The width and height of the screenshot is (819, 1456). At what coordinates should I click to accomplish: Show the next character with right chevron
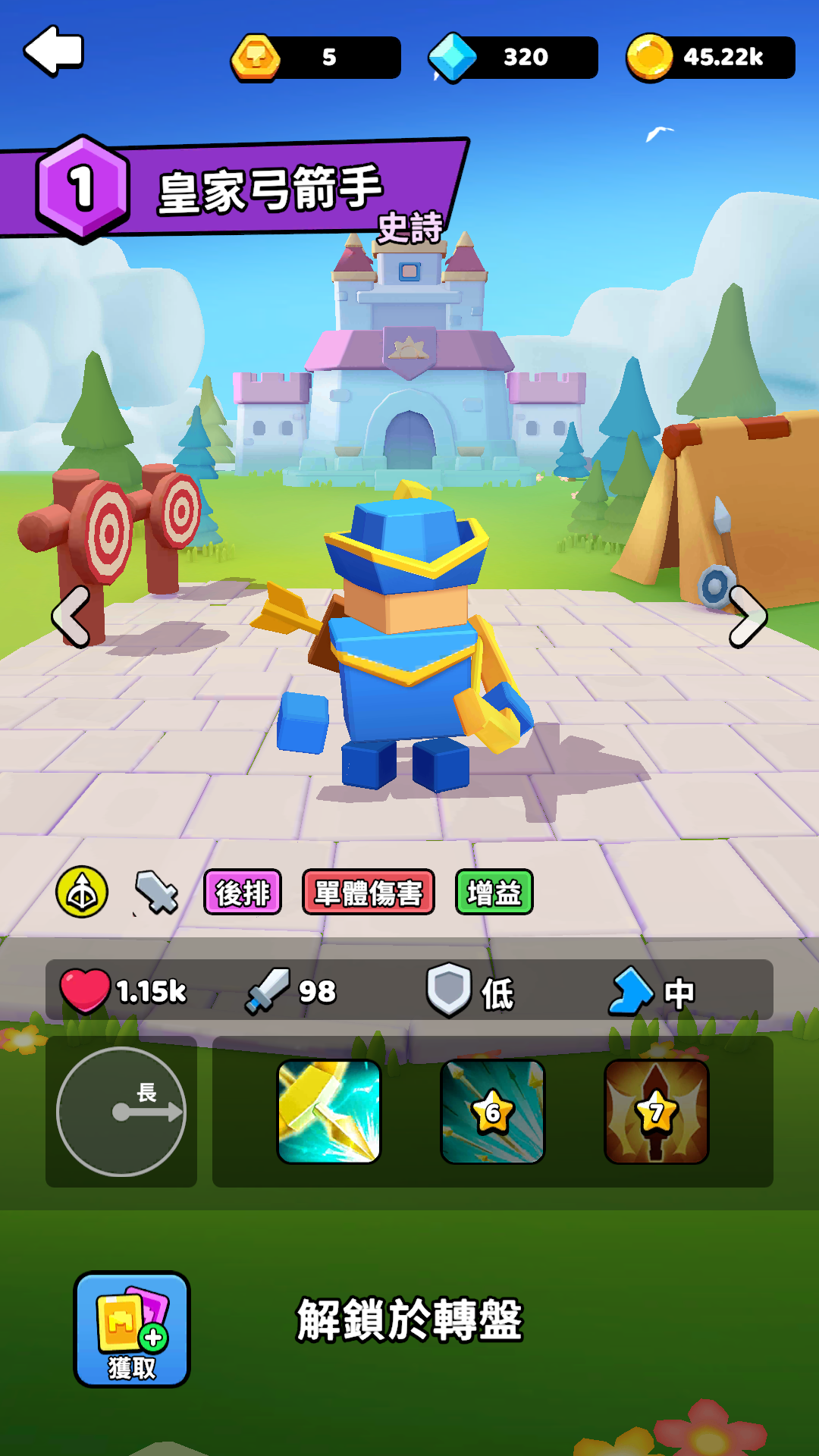coord(748,617)
